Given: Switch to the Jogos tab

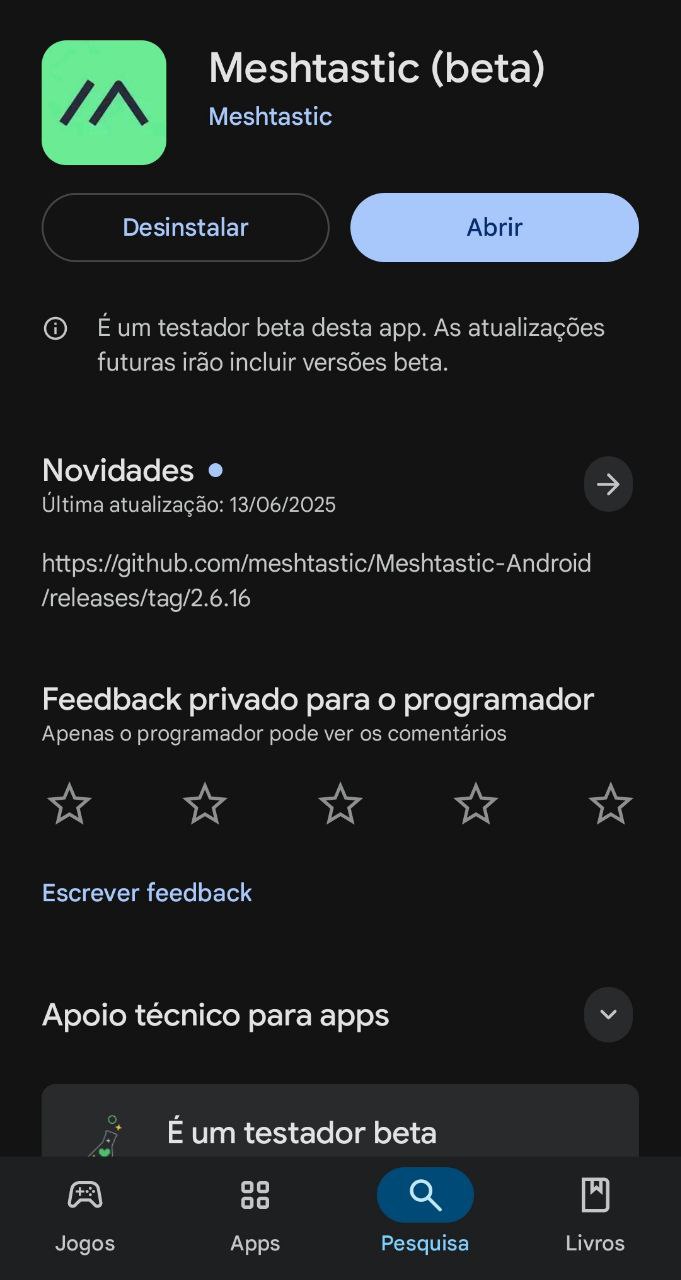Looking at the screenshot, I should 85,1216.
